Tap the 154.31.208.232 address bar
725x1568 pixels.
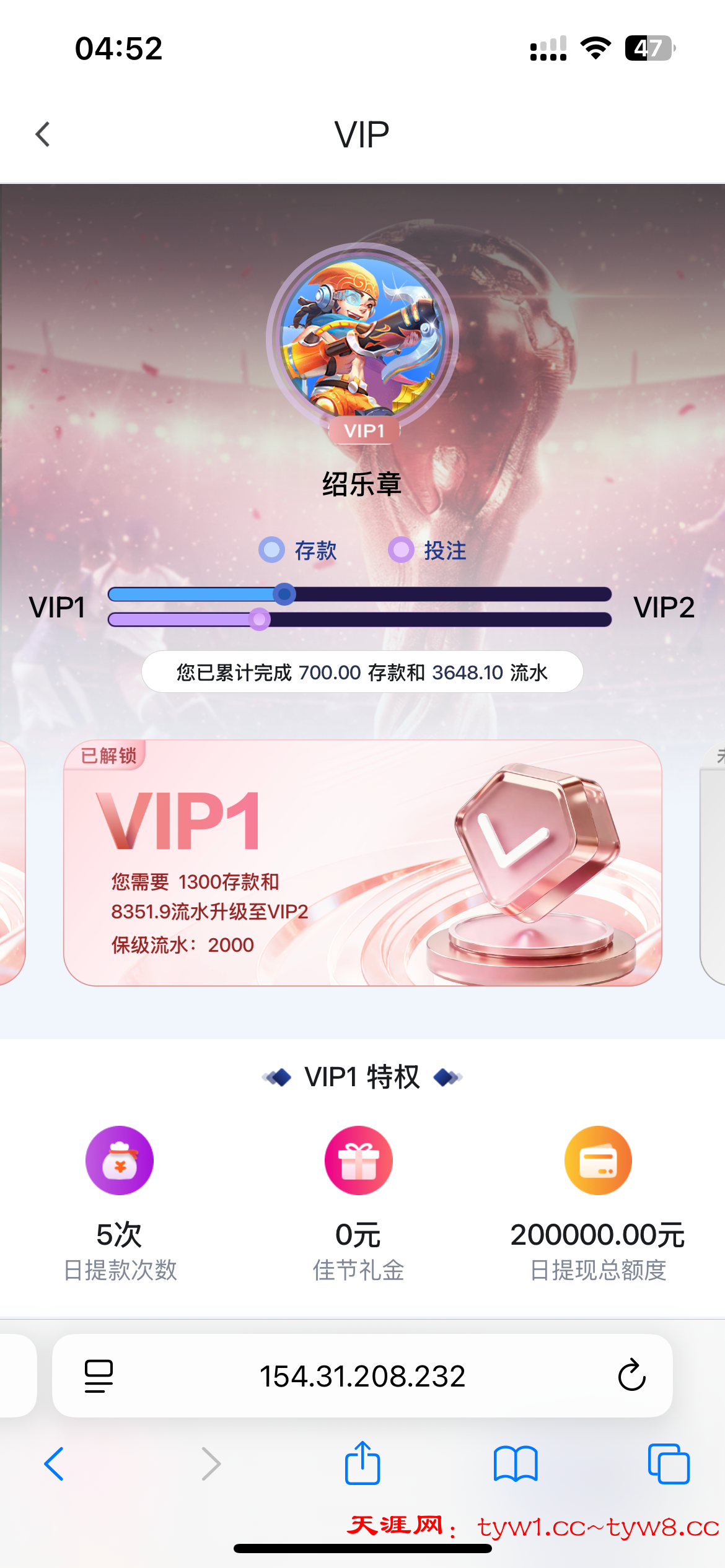(362, 1376)
